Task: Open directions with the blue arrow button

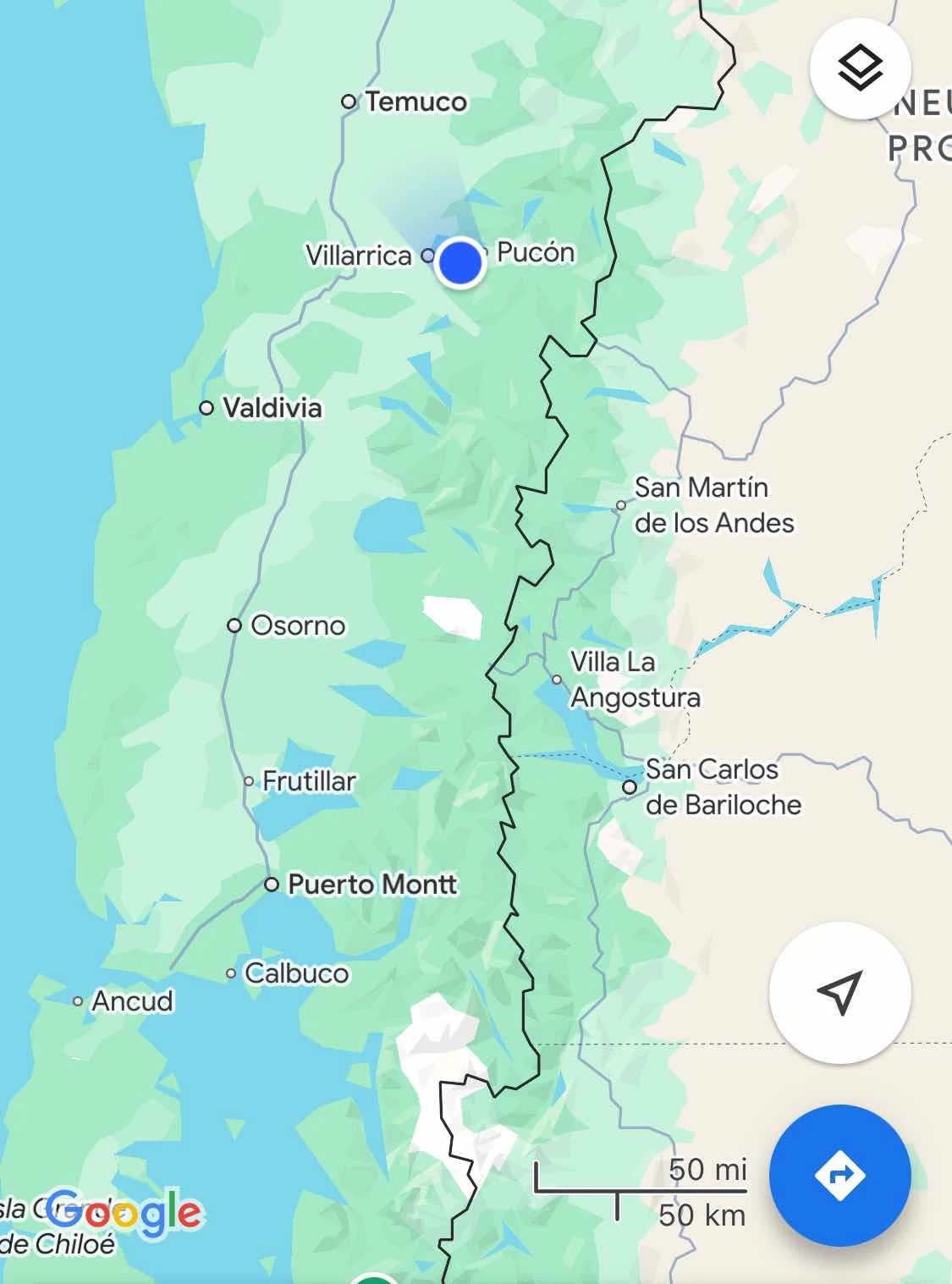Action: tap(839, 1175)
